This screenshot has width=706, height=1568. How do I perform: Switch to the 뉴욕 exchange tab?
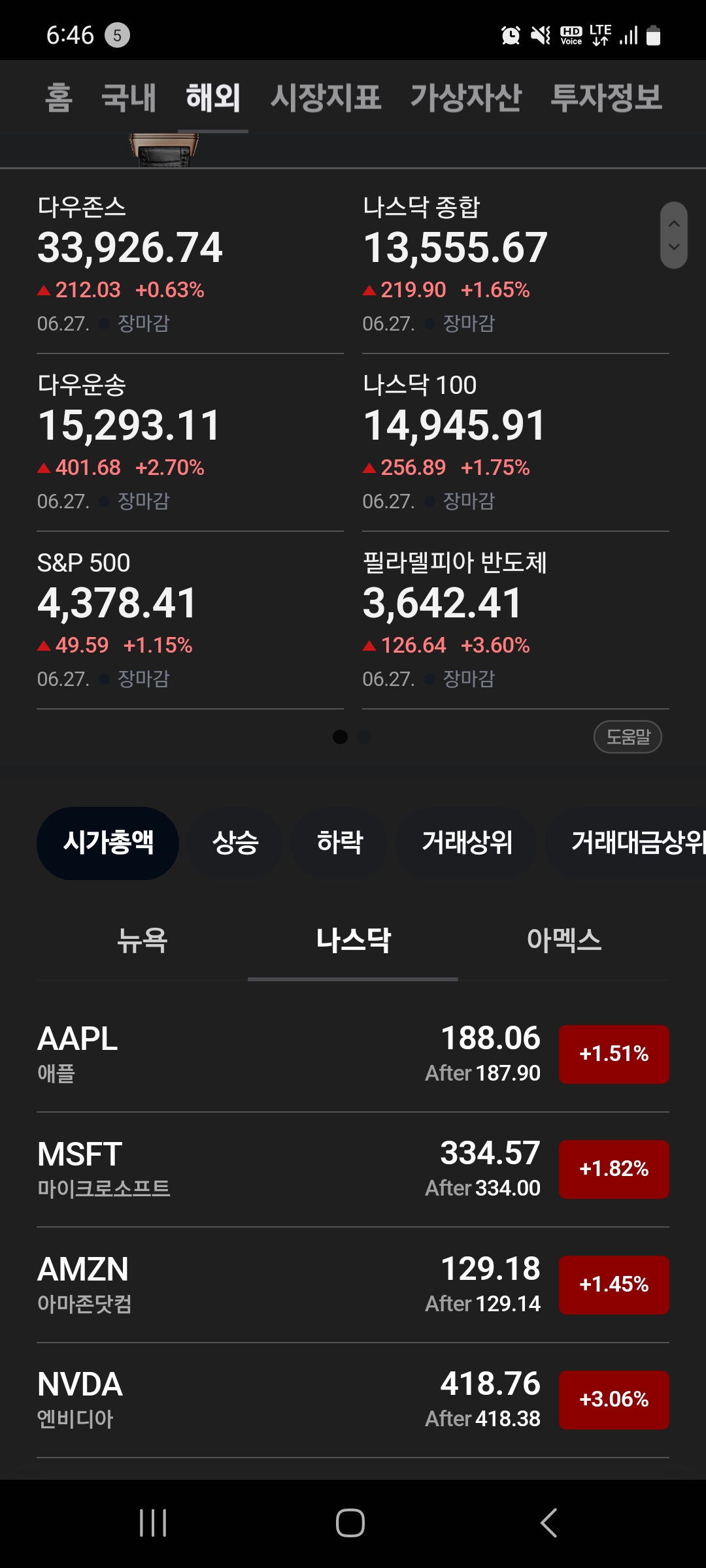142,941
